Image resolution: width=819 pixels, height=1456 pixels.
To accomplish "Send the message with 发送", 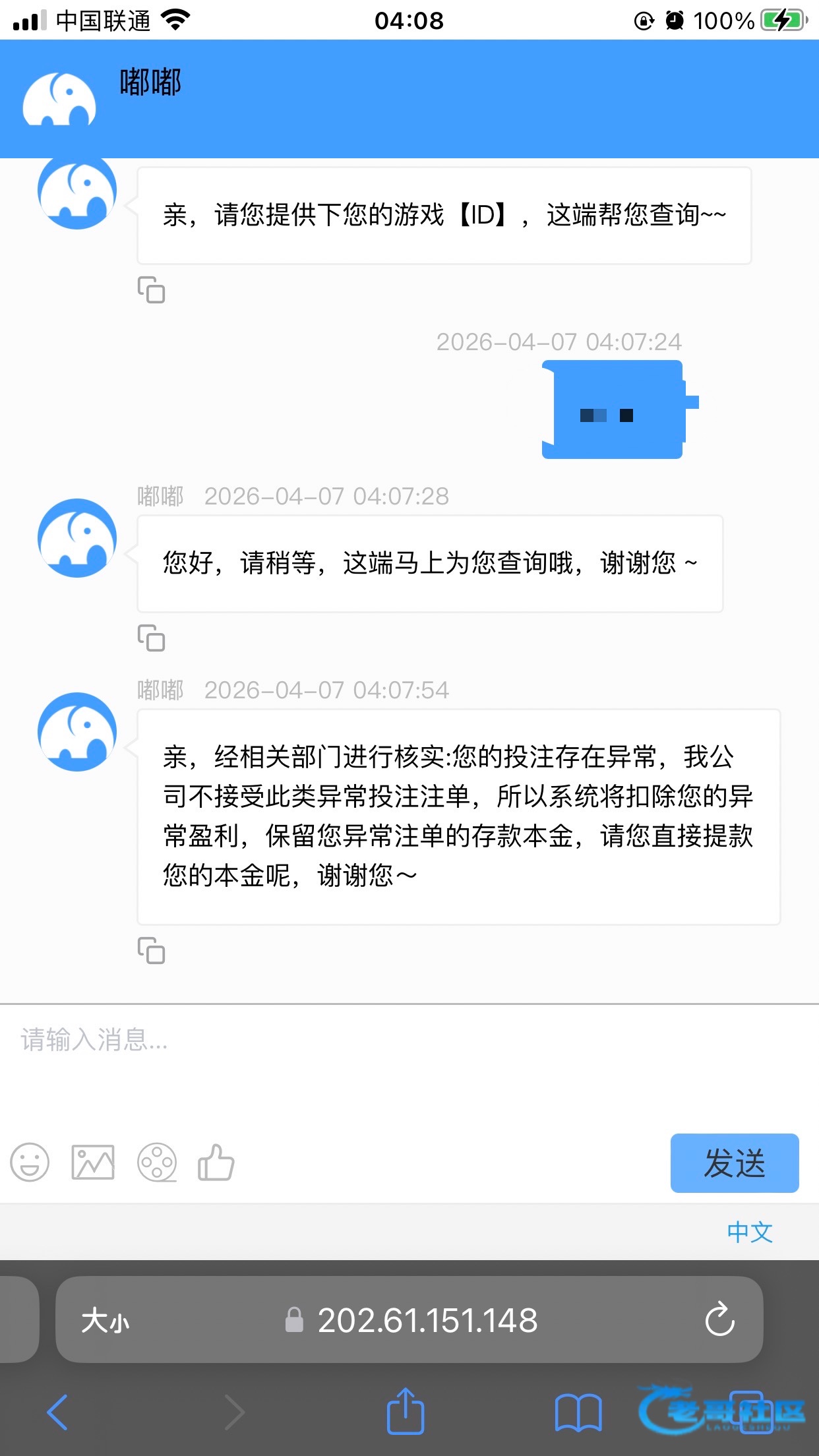I will coord(734,1163).
